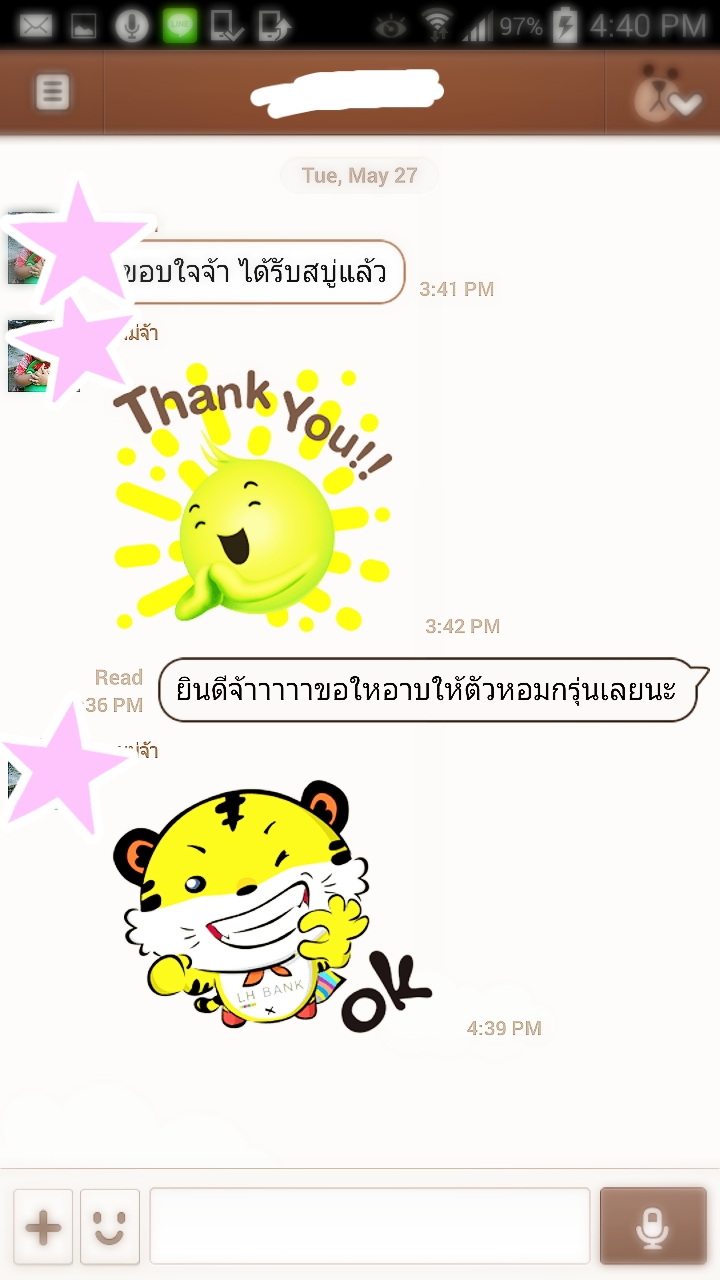Open the attachment plus button
Viewport: 720px width, 1280px height.
(x=43, y=1226)
